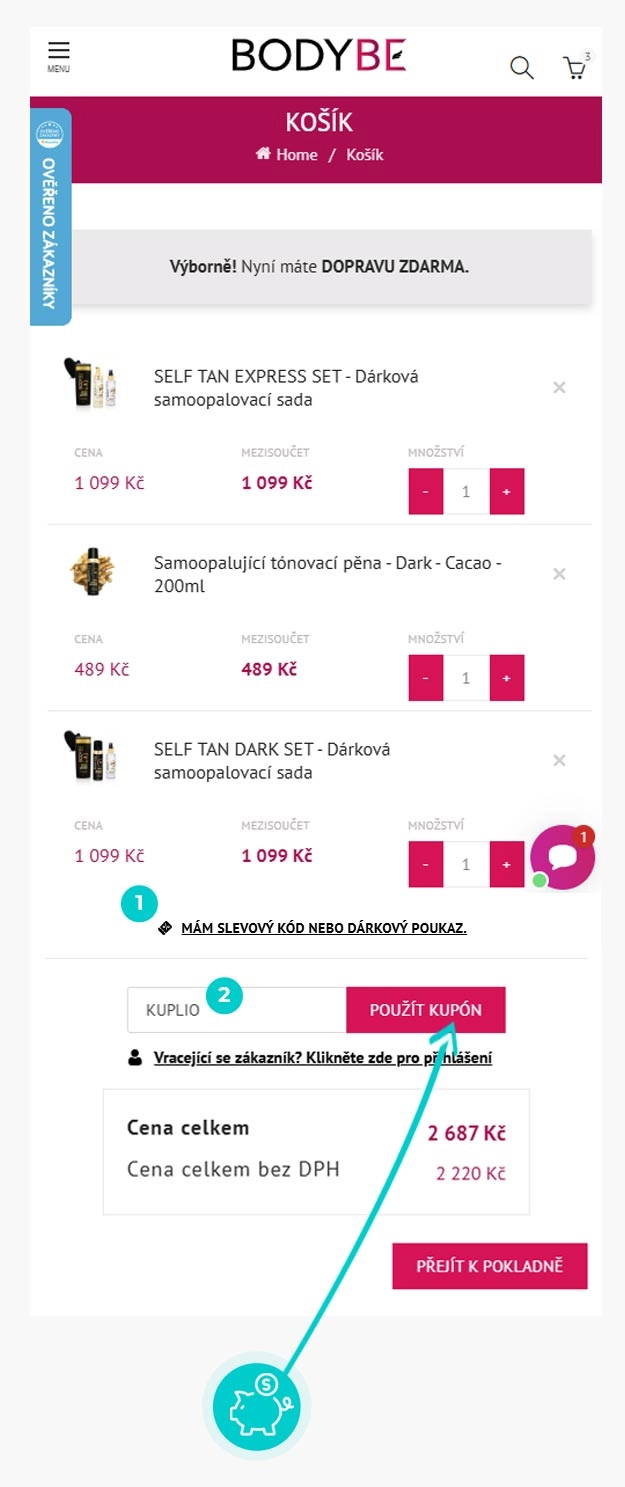
Task: Open the chat bubble widget
Action: pyautogui.click(x=562, y=856)
